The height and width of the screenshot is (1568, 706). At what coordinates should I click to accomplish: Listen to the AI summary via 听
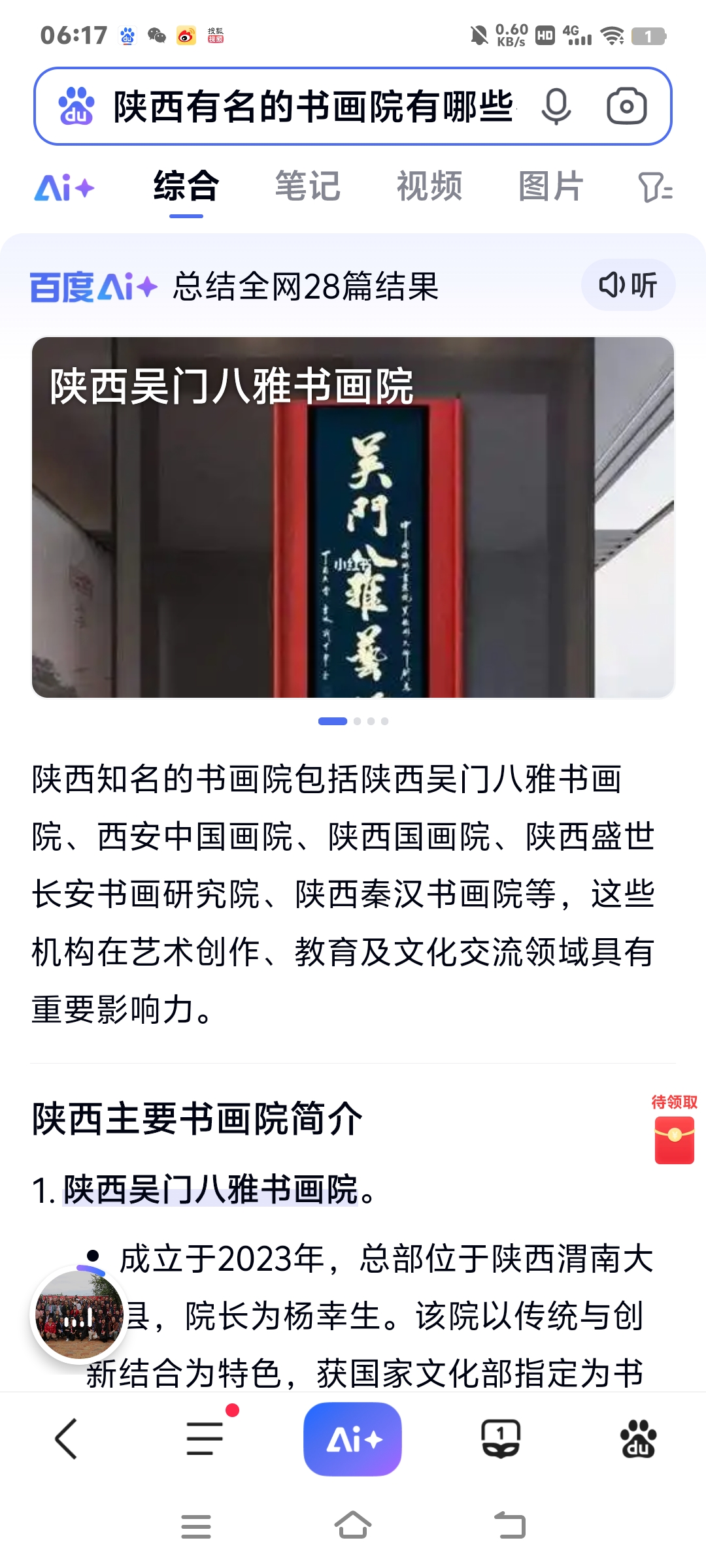click(x=628, y=285)
